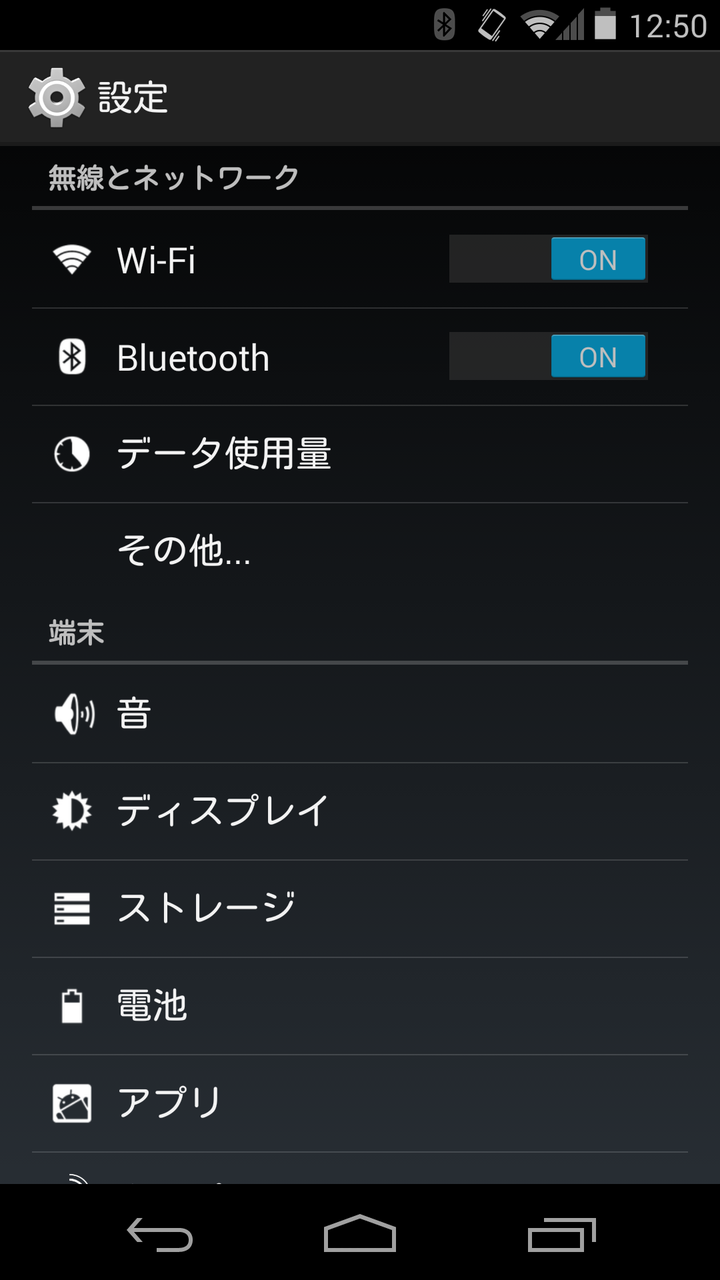720x1280 pixels.
Task: Open 音 sound settings
Action: coord(360,714)
